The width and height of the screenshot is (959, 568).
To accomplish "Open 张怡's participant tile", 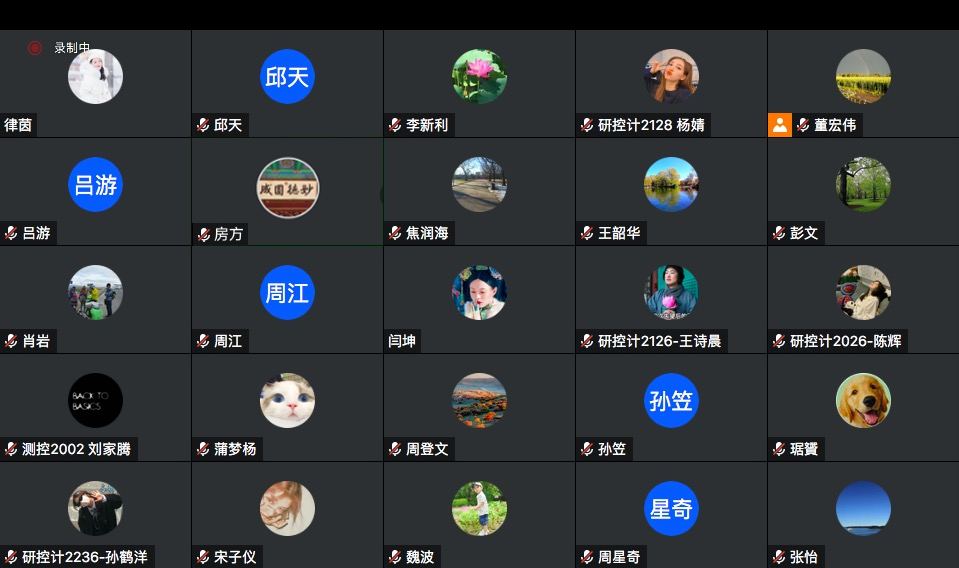I will 863,509.
